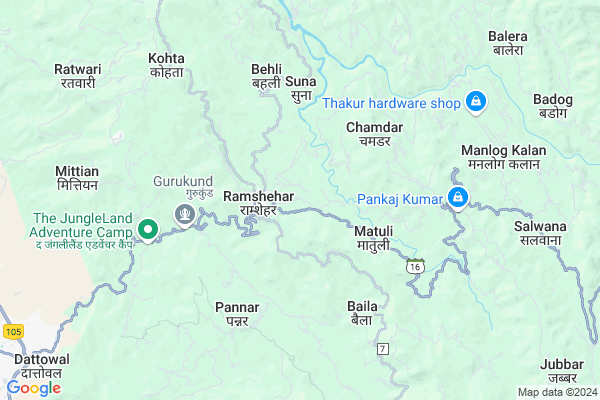Tap the Thakur hardware shop marker
Image resolution: width=600 pixels, height=400 pixels.
click(477, 101)
